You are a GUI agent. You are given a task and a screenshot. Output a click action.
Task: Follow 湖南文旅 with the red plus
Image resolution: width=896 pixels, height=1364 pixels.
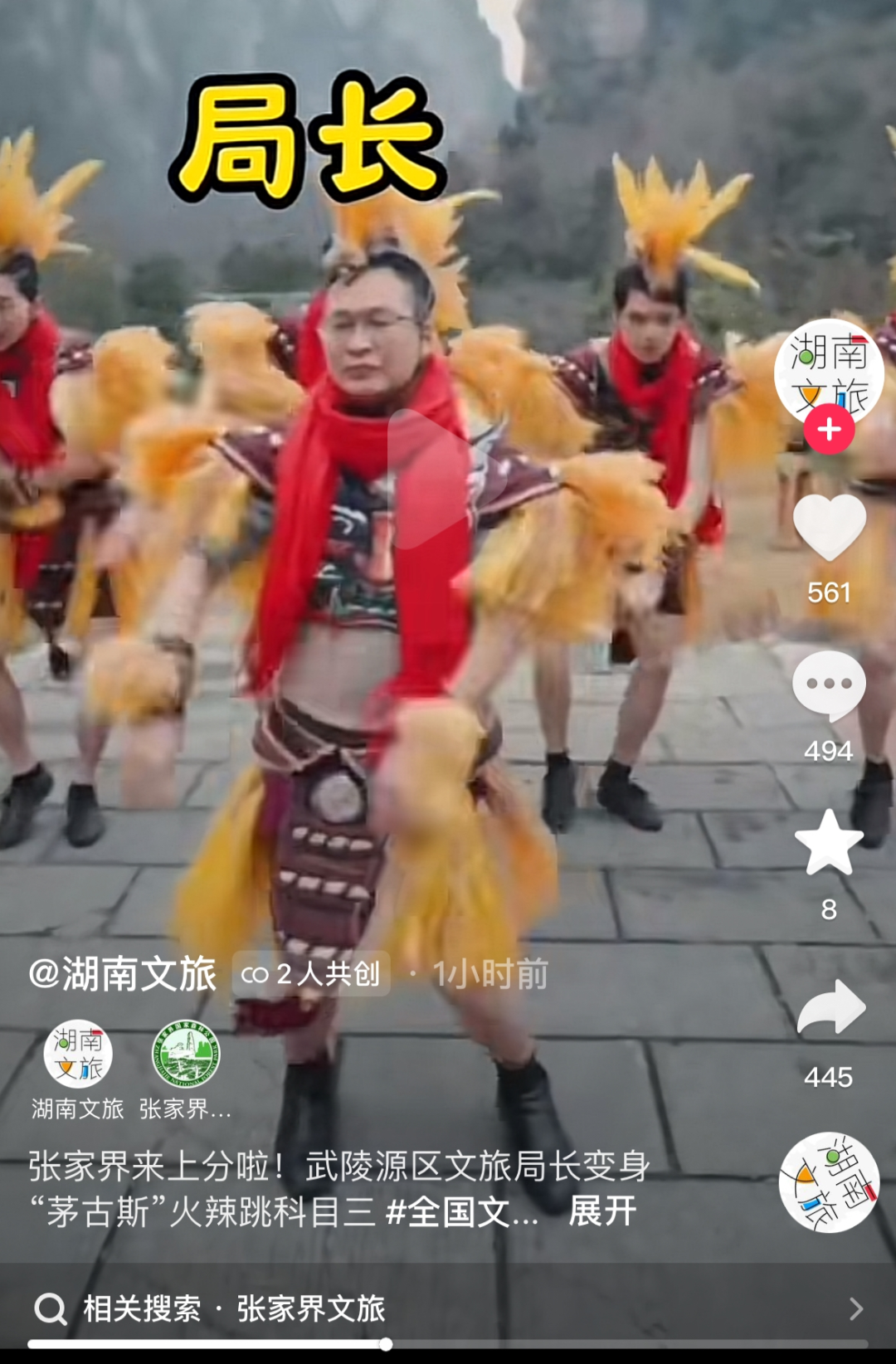(829, 430)
